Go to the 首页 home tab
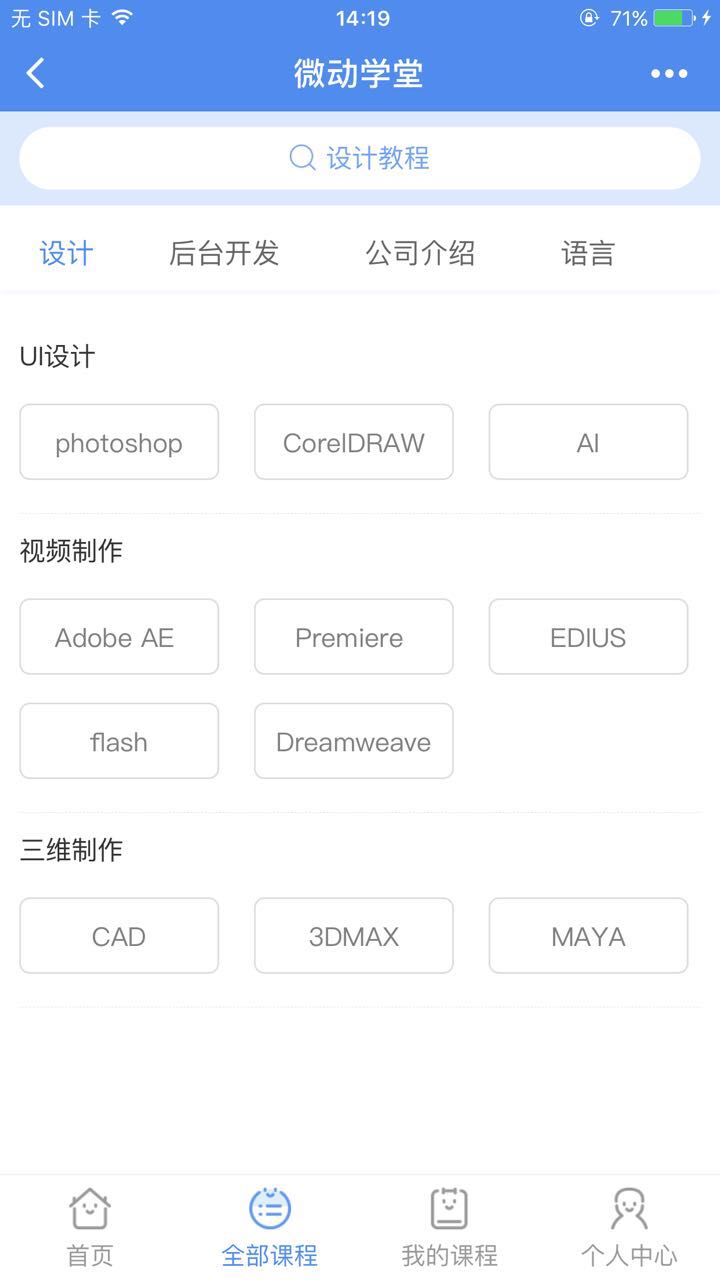This screenshot has width=720, height=1280. pyautogui.click(x=90, y=1226)
